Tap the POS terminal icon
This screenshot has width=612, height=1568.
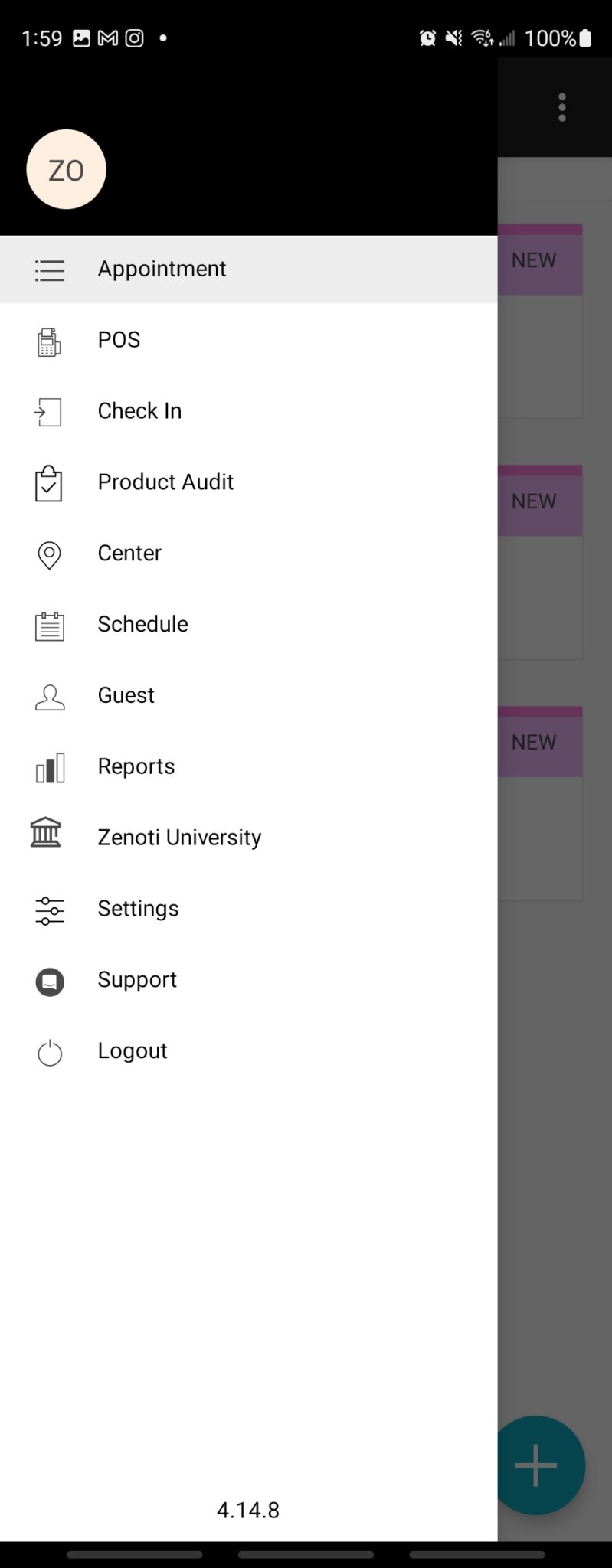48,341
